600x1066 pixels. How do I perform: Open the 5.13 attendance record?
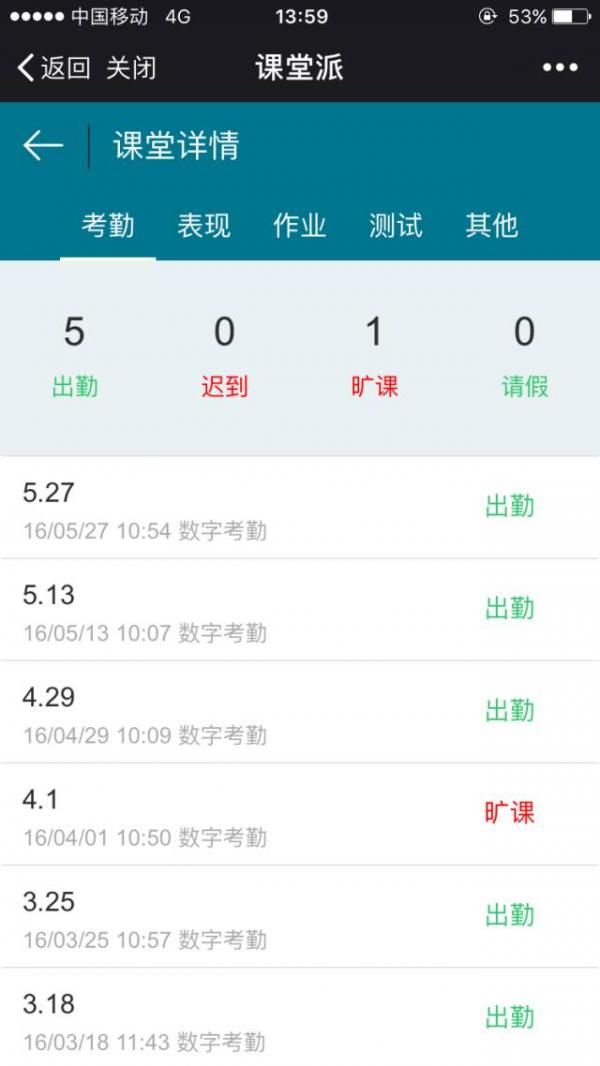click(x=300, y=610)
